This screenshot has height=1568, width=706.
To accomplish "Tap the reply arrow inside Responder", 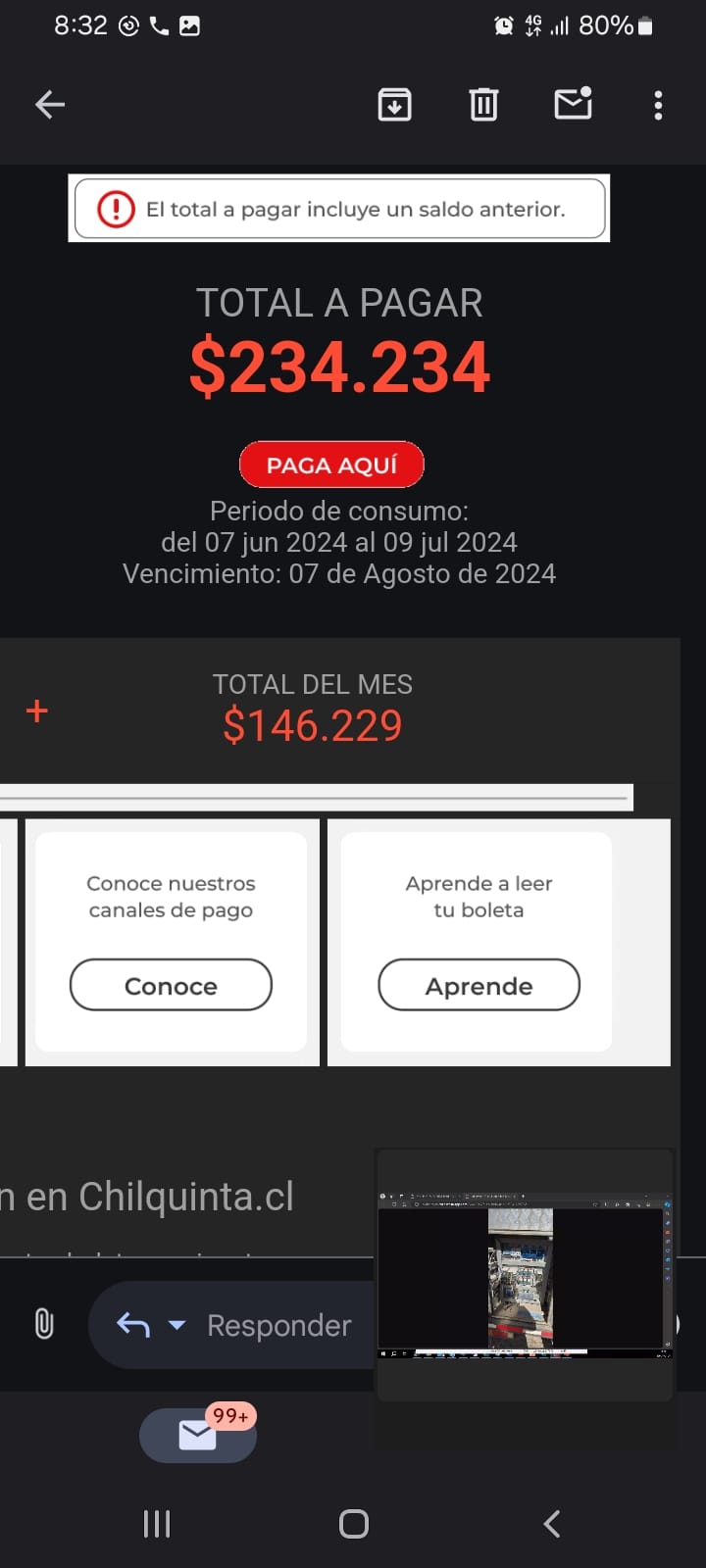I will point(135,1324).
